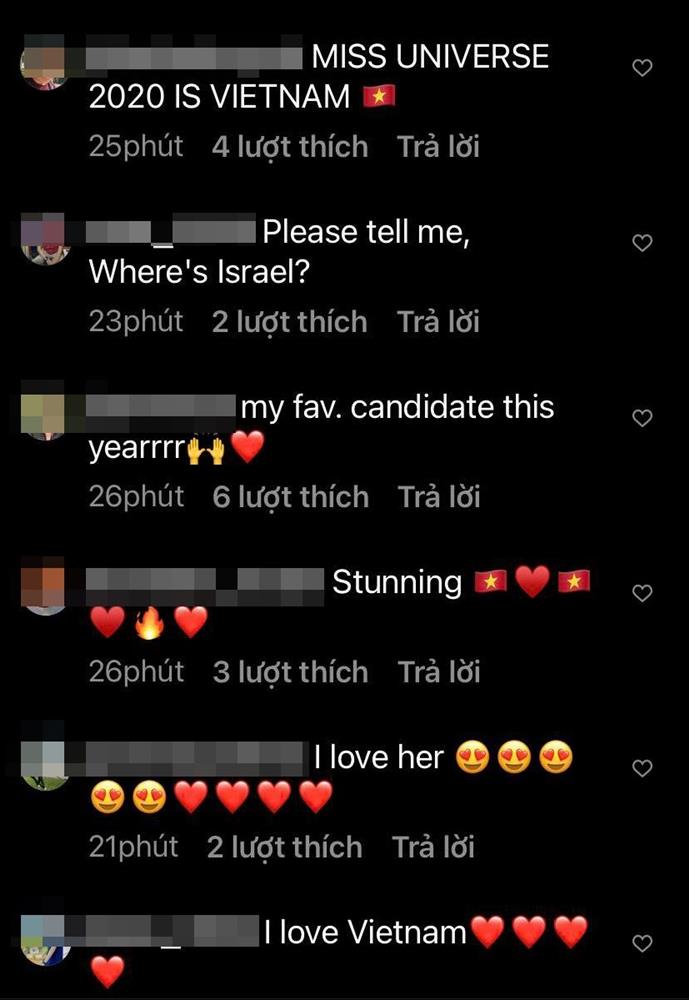View 6 likes on 'my fav. candidate' comment
This screenshot has width=689, height=1000.
[290, 497]
